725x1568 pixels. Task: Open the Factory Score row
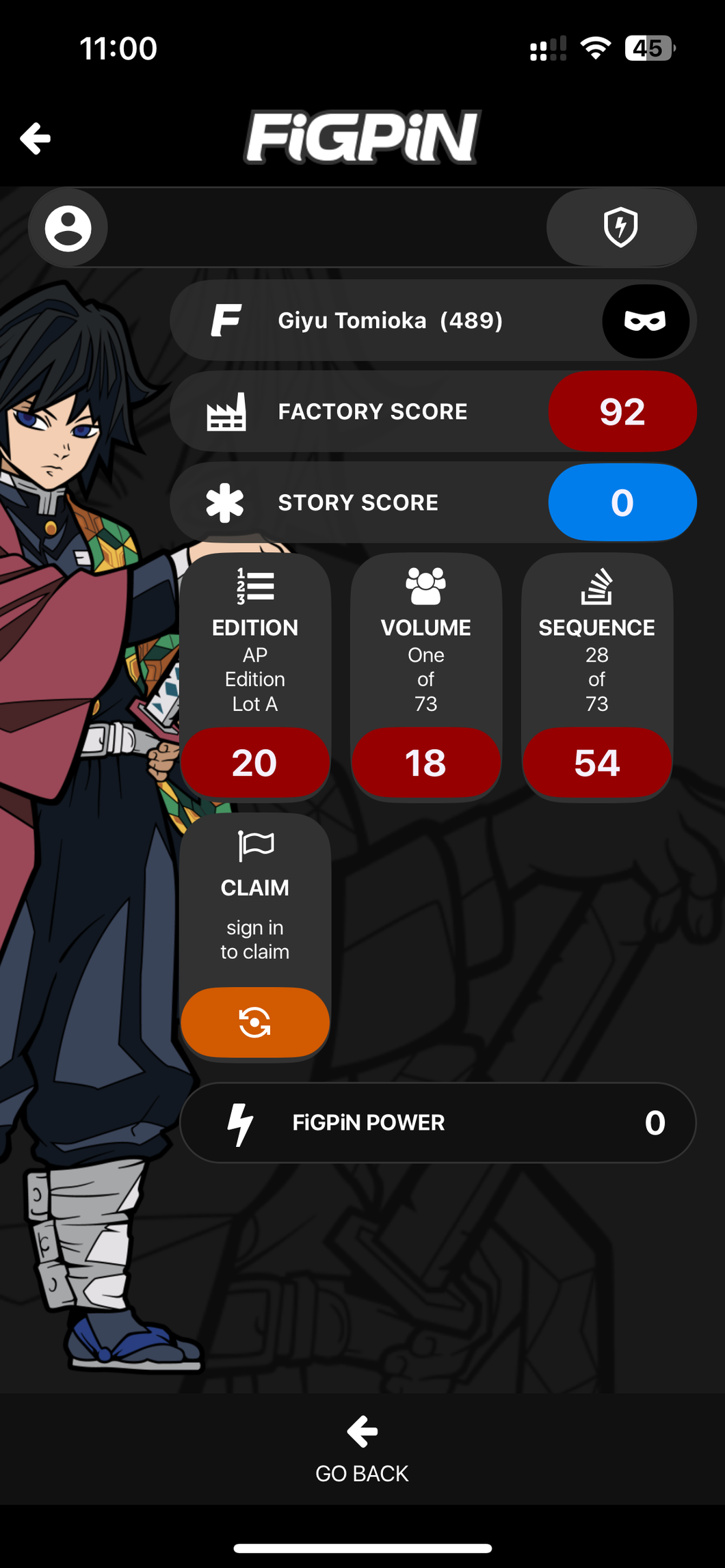coord(433,411)
